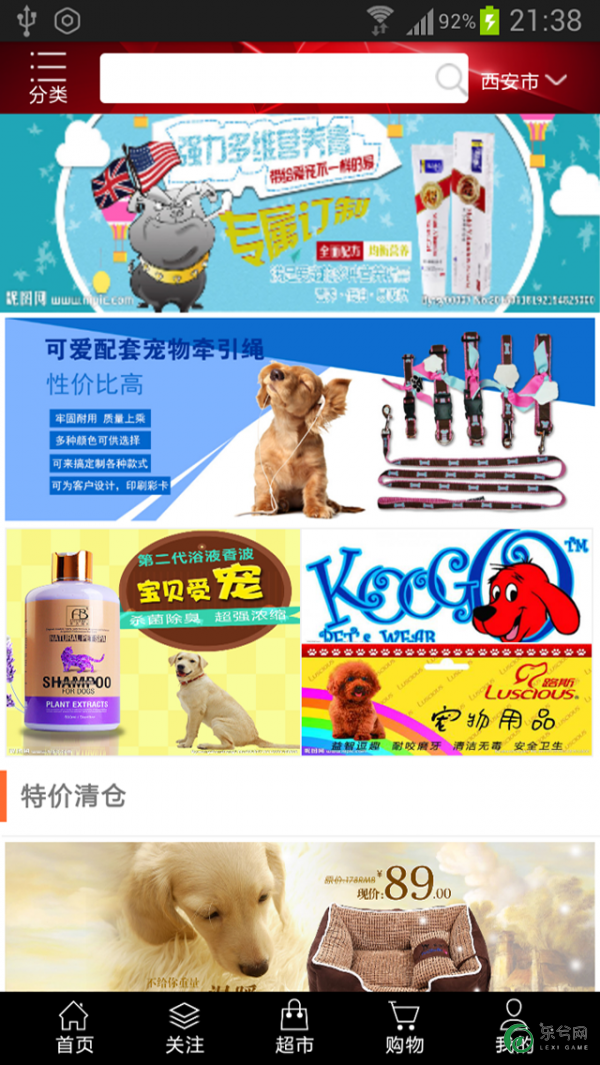Open the ¥89 pet bed deal
600x1065 pixels.
tap(300, 915)
